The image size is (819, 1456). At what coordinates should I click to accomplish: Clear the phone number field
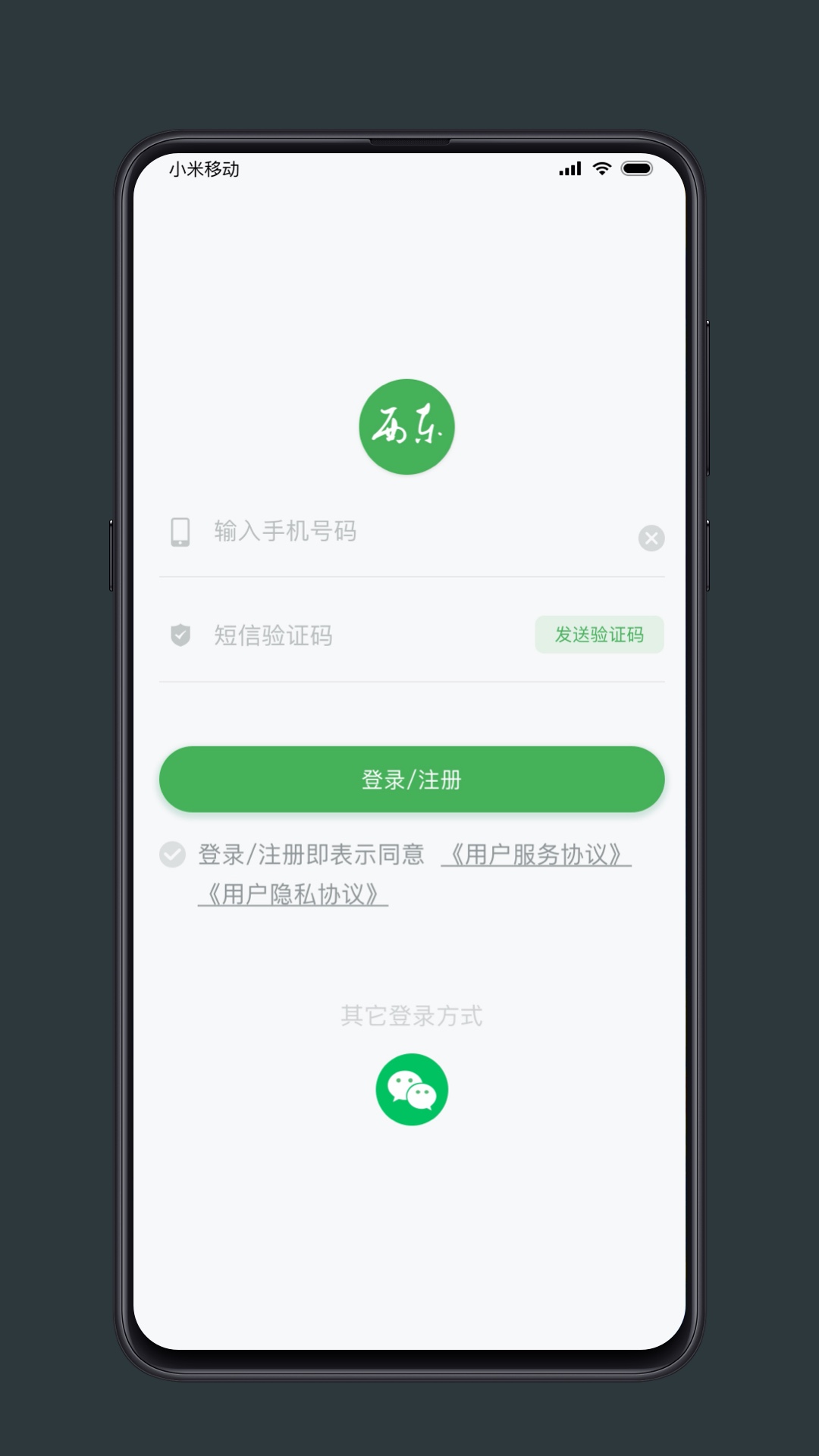pyautogui.click(x=651, y=538)
